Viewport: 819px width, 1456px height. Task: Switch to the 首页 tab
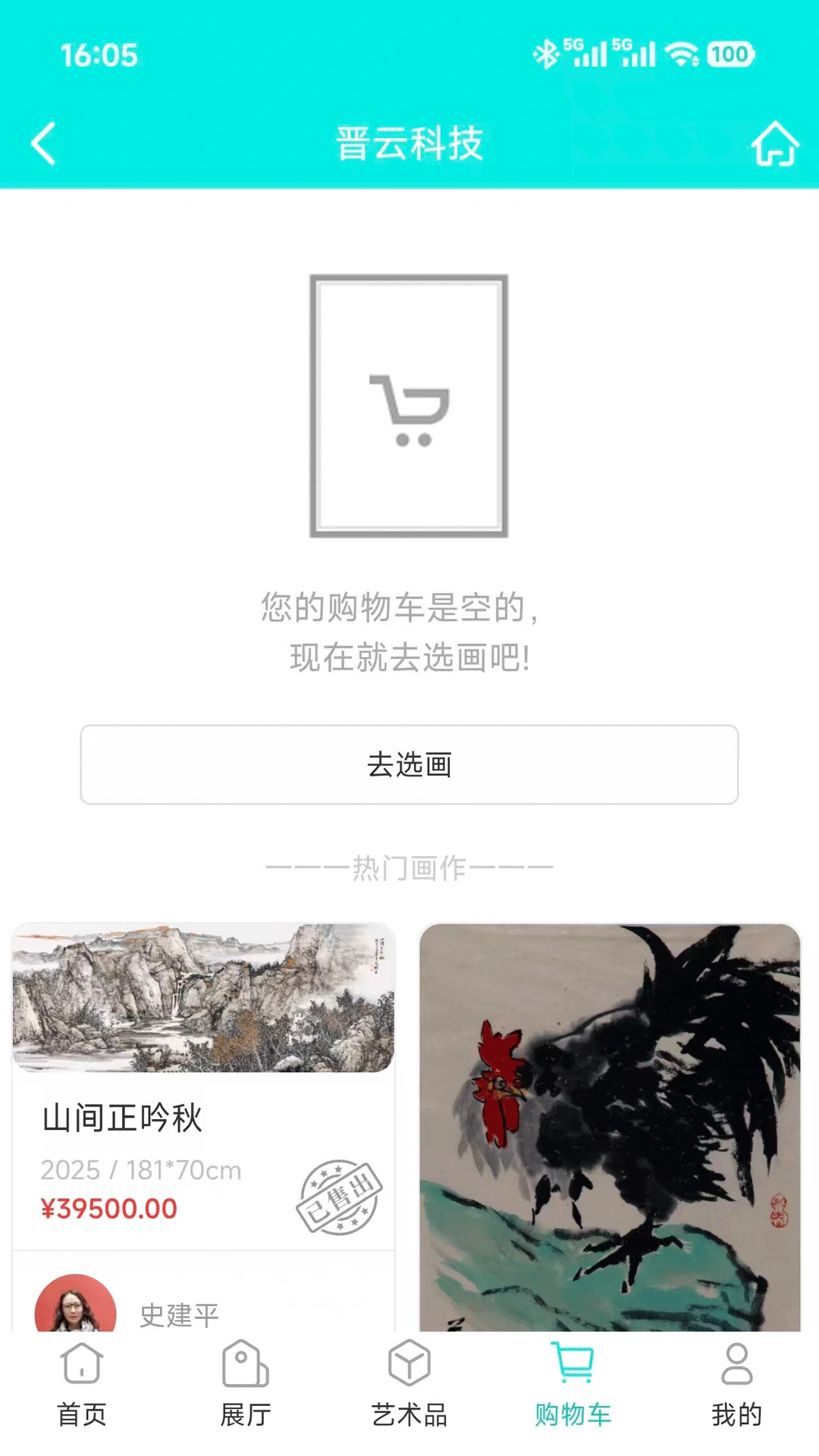[81, 1388]
